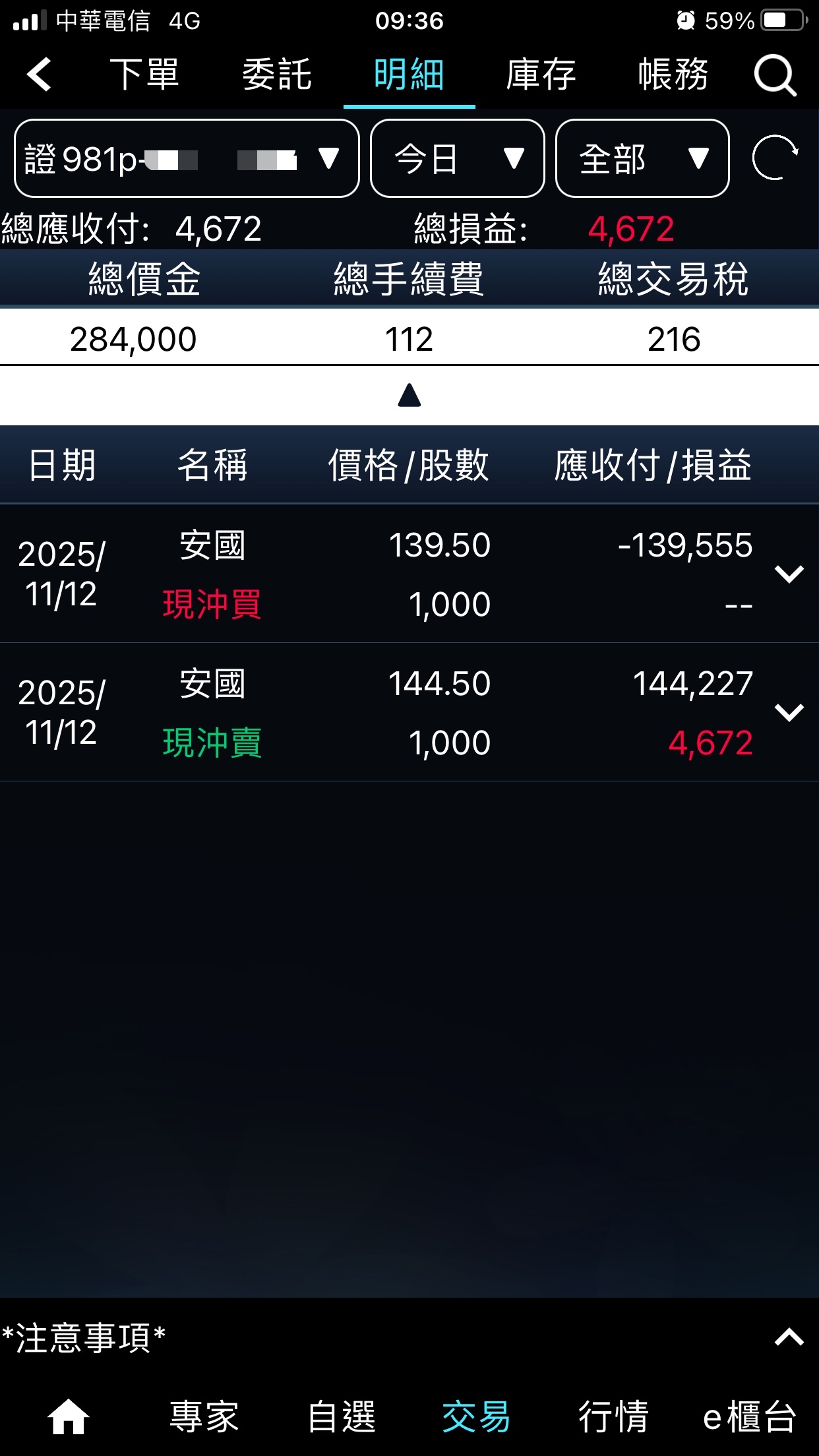The height and width of the screenshot is (1456, 819).
Task: Expand the 注意事項 notes panel
Action: (x=789, y=1337)
